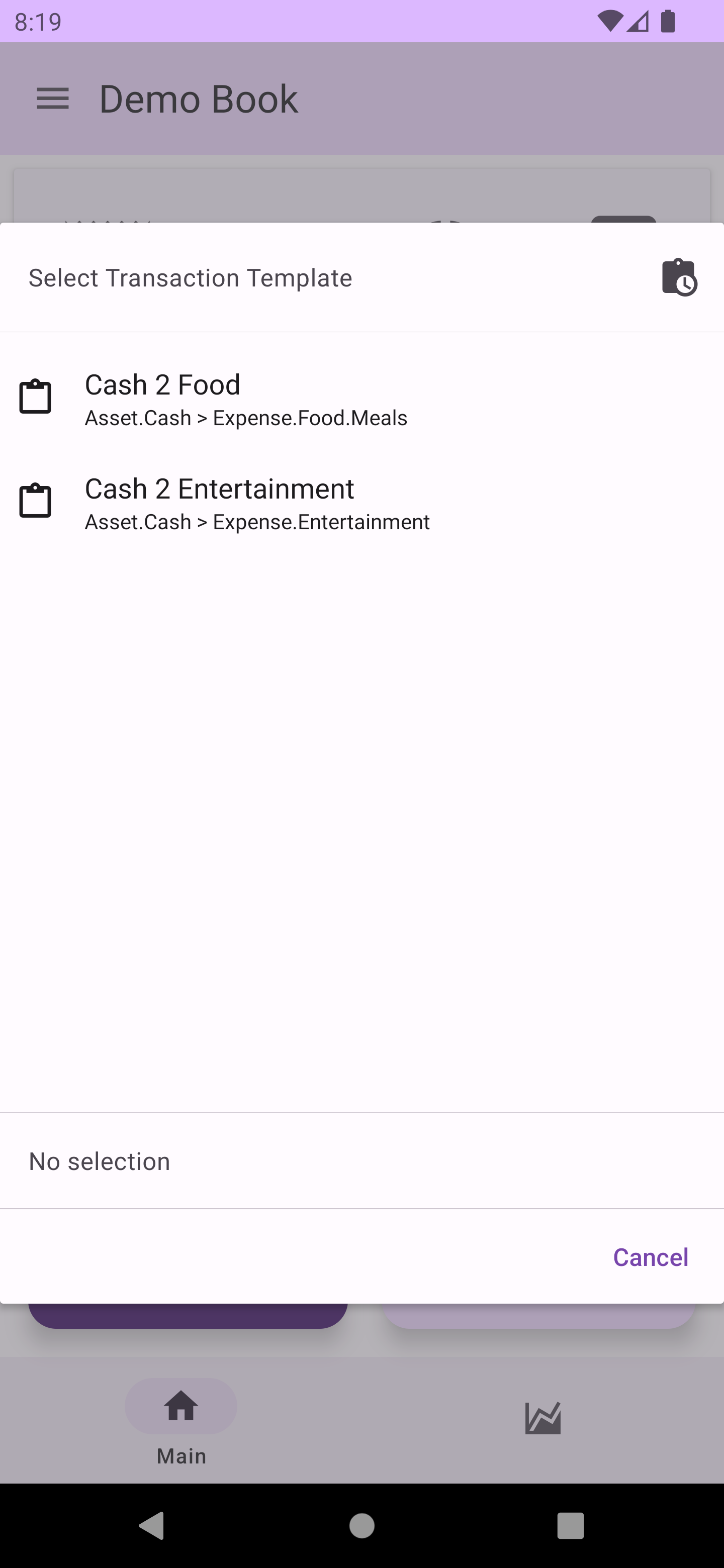The width and height of the screenshot is (724, 1568).
Task: Go back with the system back button
Action: [152, 1525]
